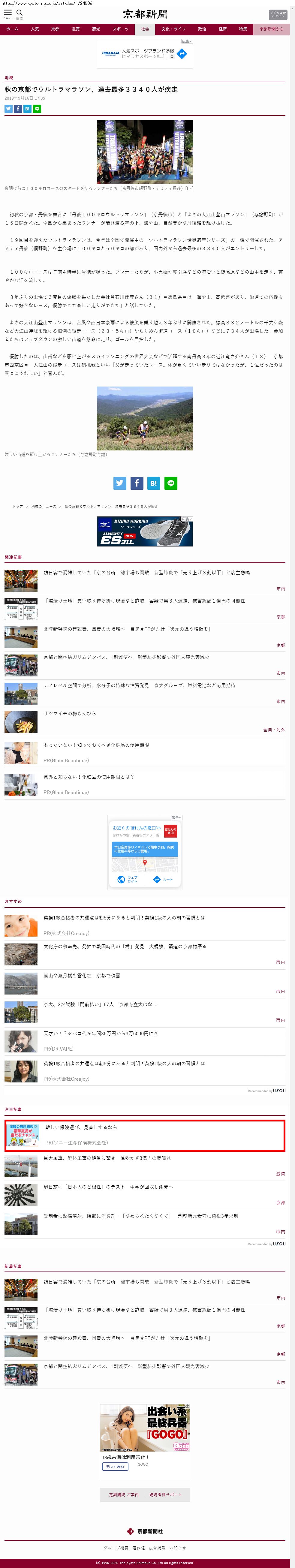295x1568 pixels.
Task: Go to the 文化・ライフ tab
Action: [x=173, y=29]
